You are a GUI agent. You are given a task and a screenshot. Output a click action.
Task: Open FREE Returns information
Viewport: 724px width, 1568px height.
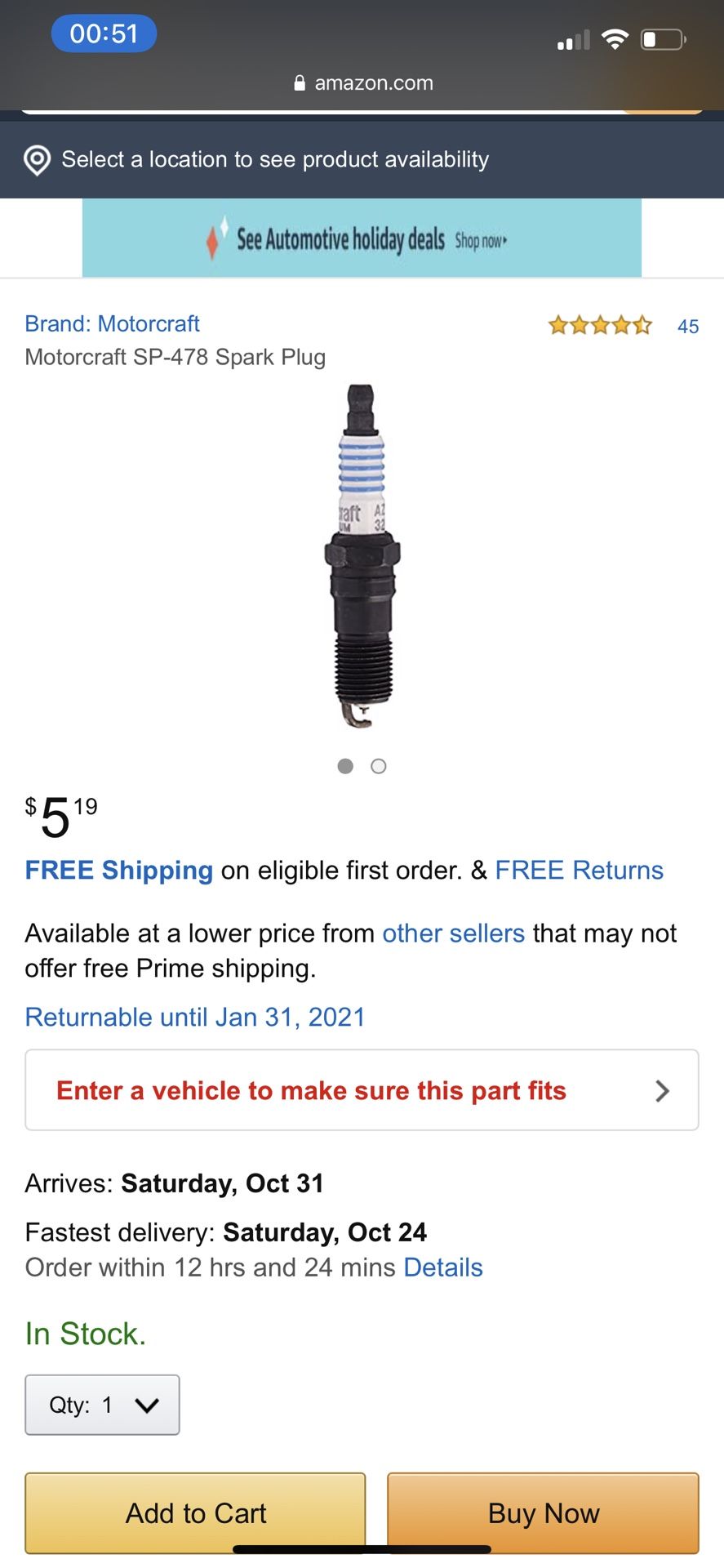(579, 871)
